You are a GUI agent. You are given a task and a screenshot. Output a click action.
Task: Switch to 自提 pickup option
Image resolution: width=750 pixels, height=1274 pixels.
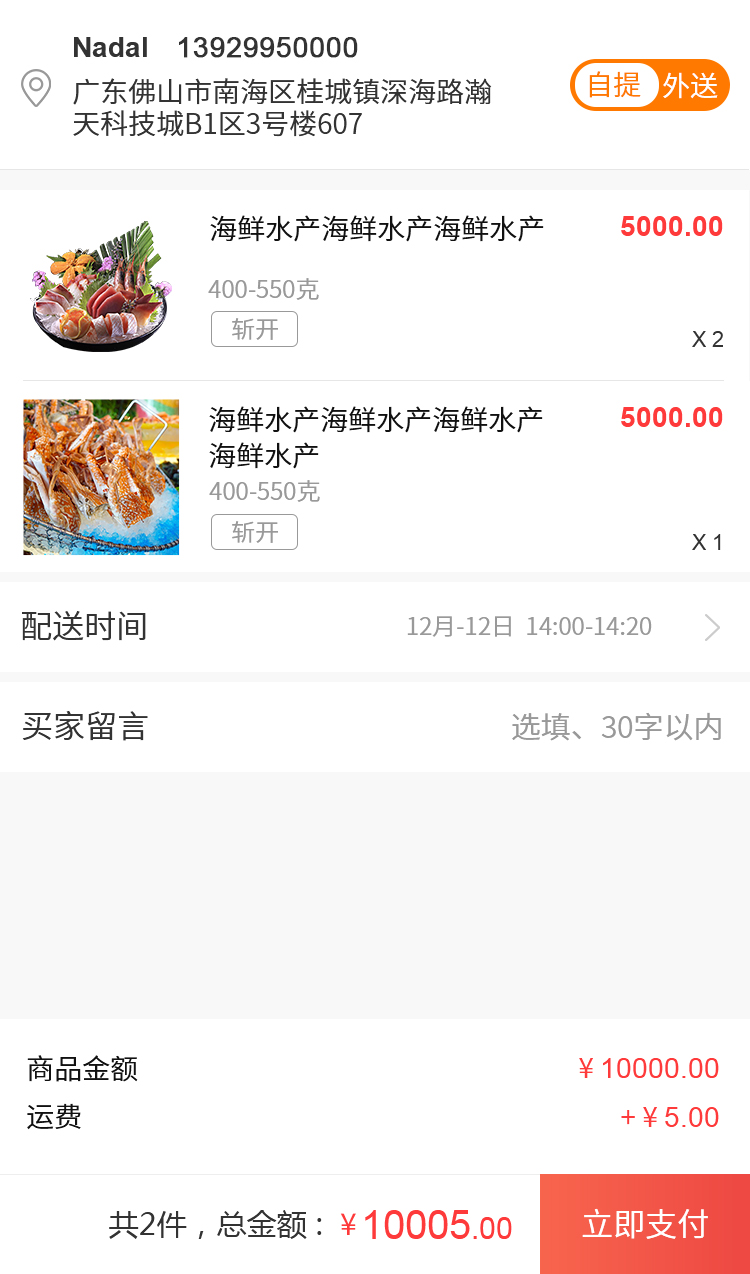coord(614,86)
